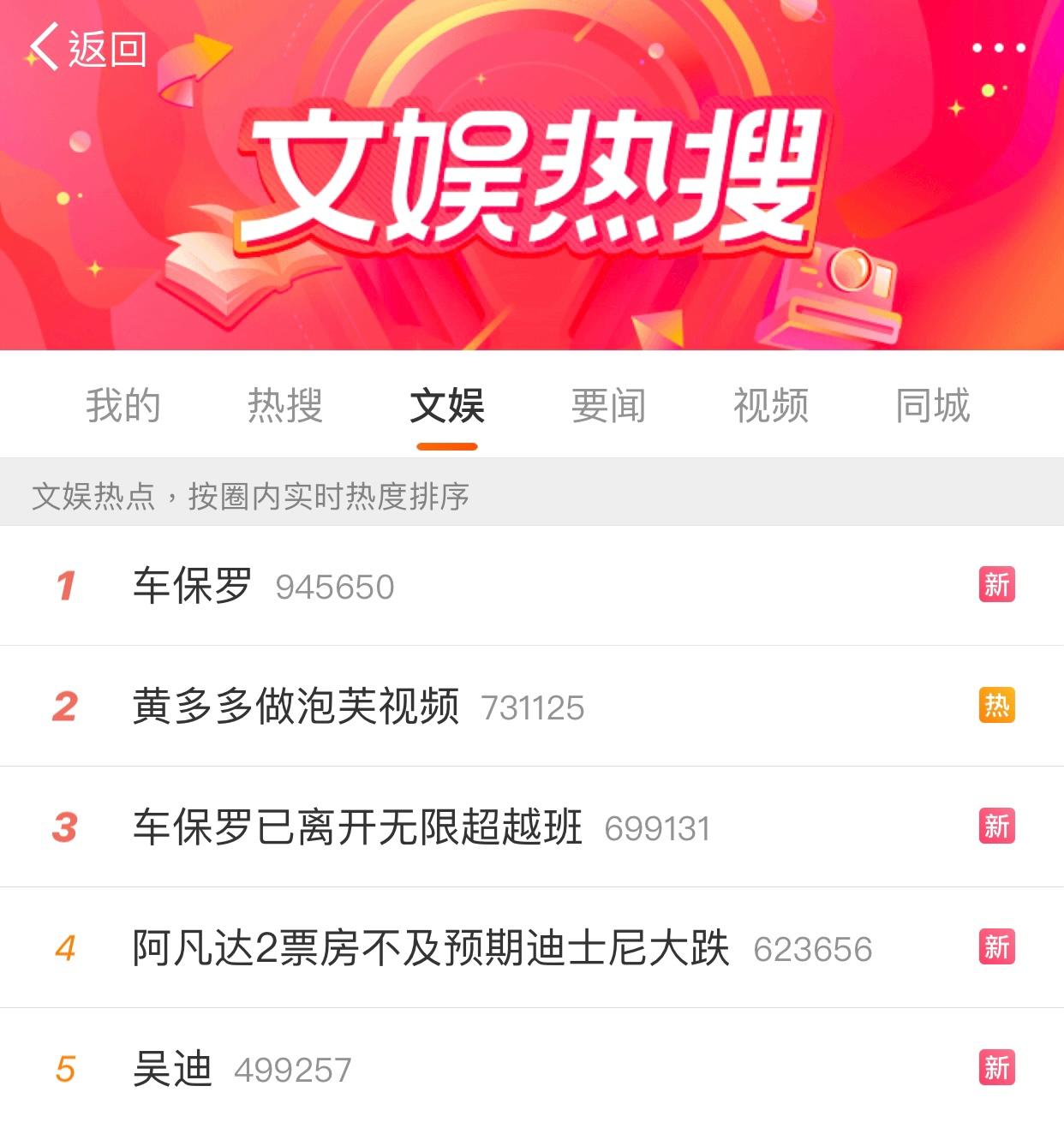The height and width of the screenshot is (1122, 1064).
Task: Select the 文娱 tab
Action: 446,405
